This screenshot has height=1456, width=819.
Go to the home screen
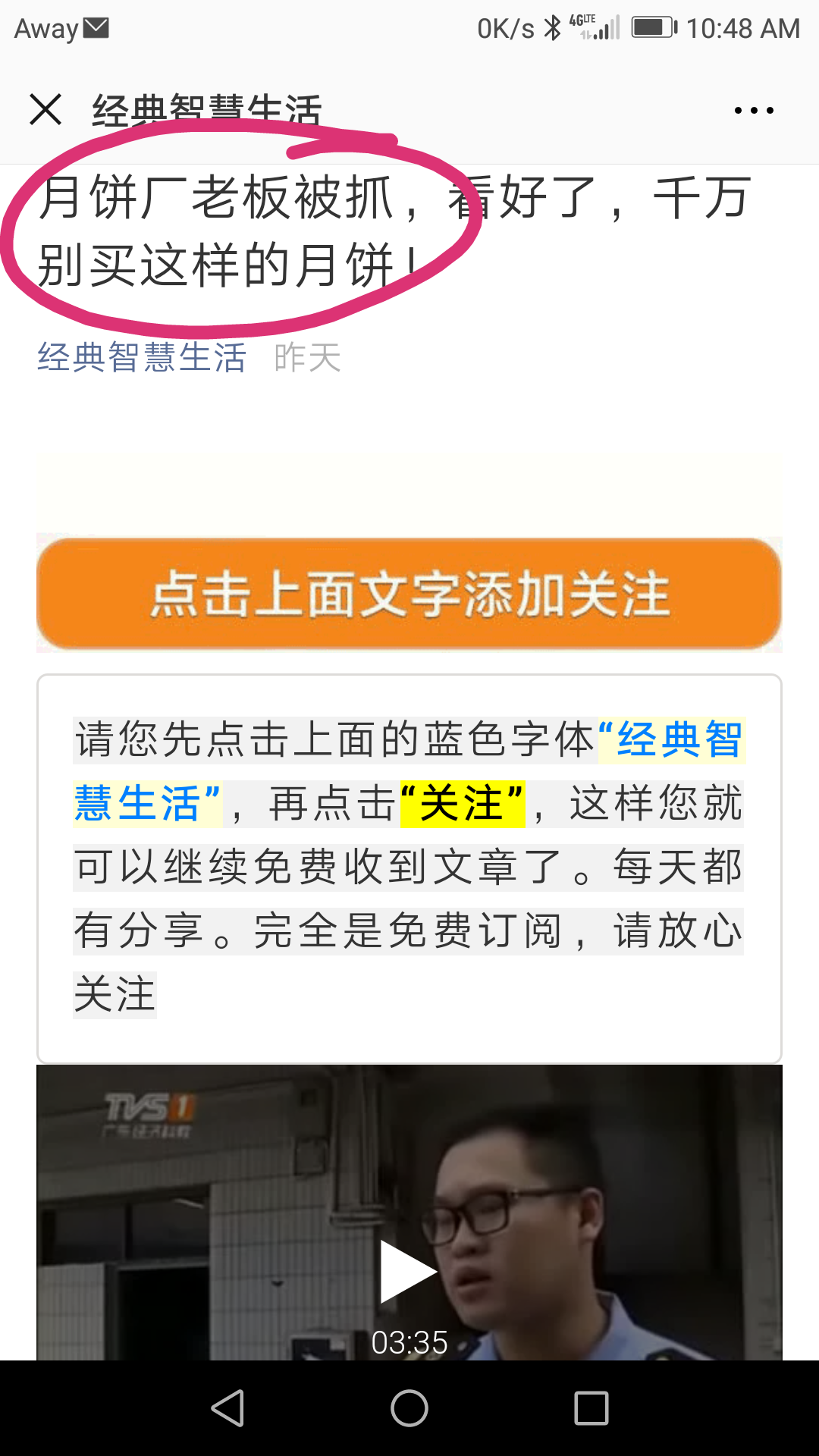409,1408
